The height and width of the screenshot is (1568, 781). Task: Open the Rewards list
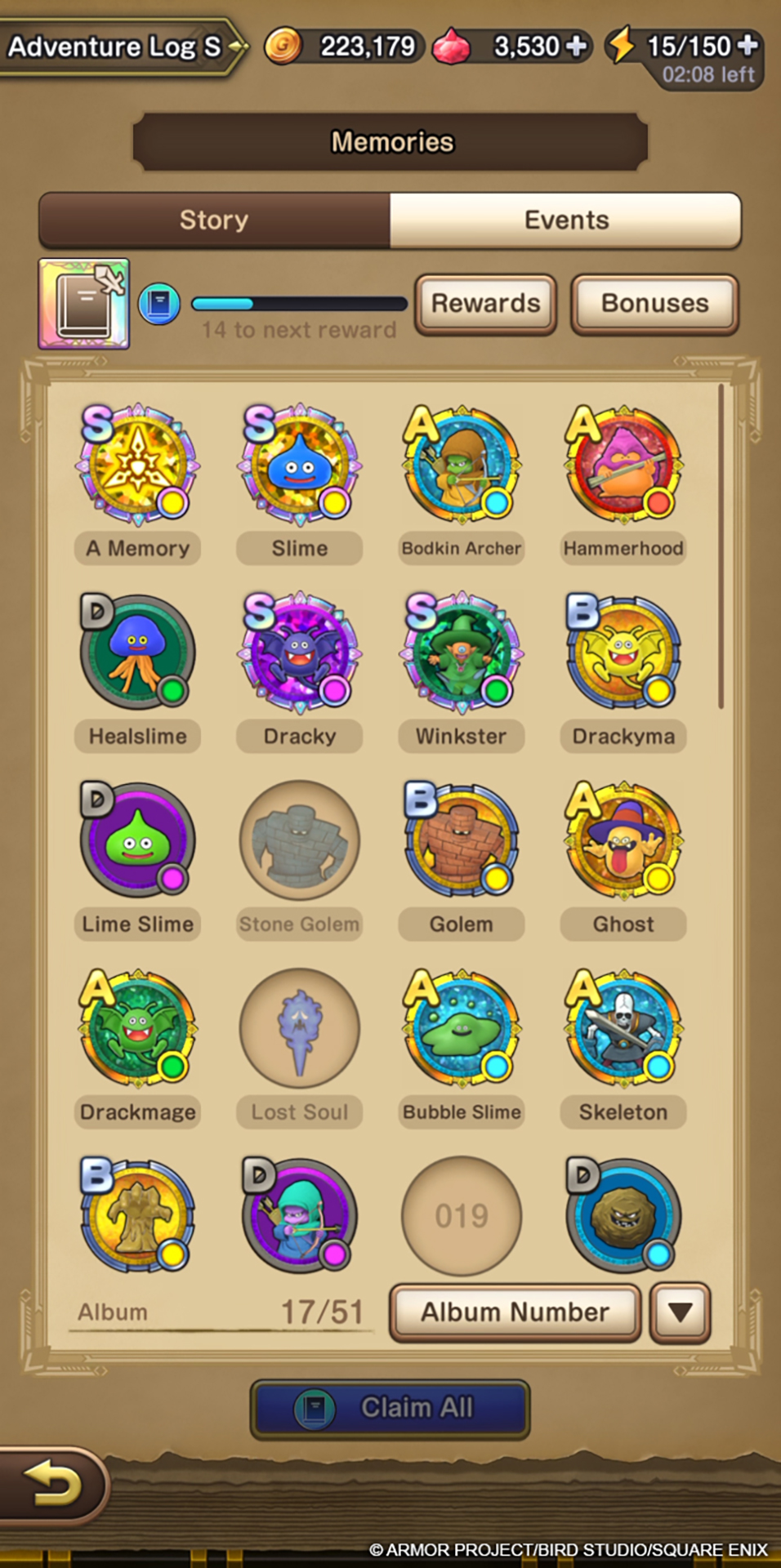(x=485, y=304)
